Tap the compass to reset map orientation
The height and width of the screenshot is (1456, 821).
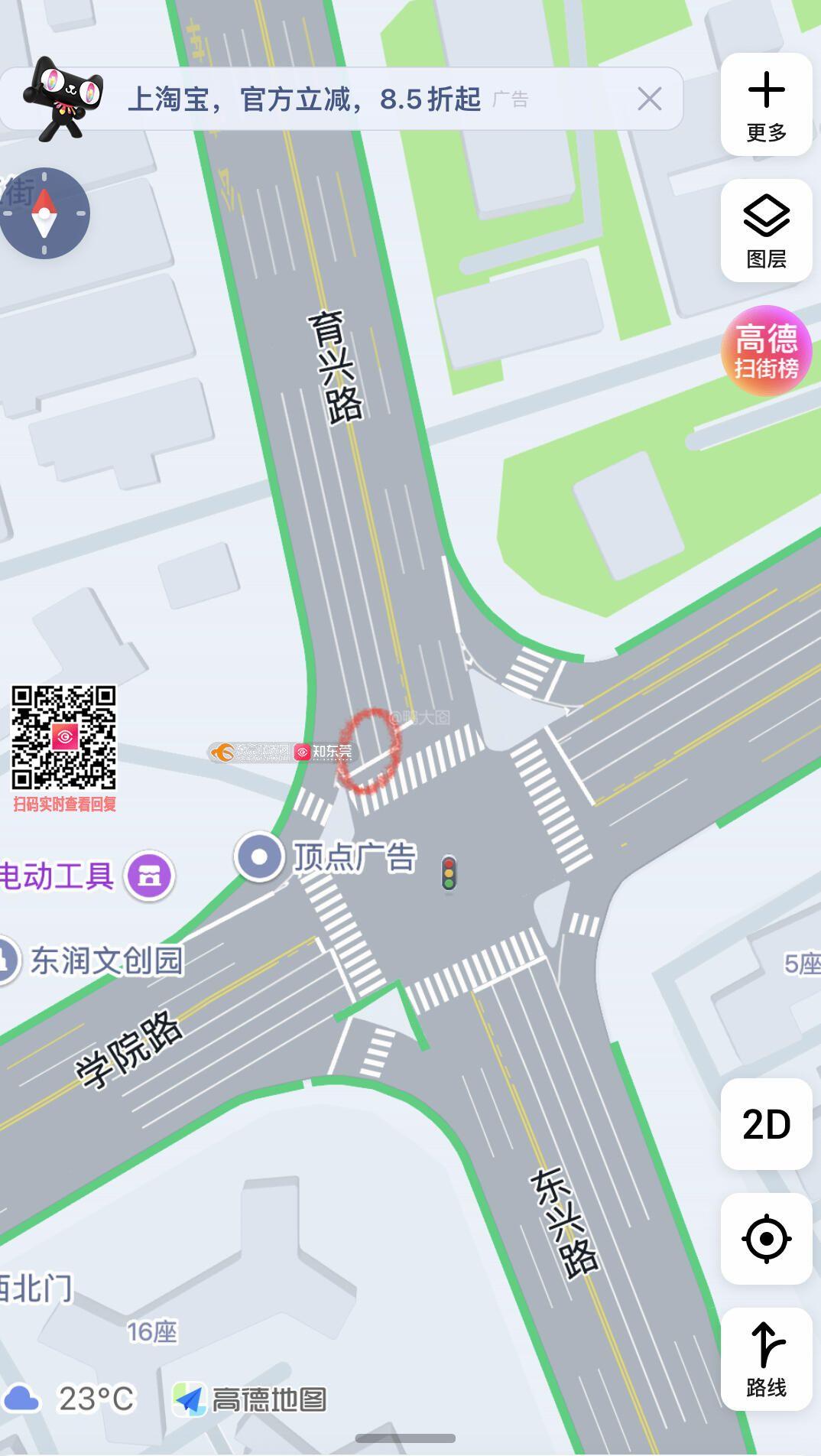pos(45,213)
